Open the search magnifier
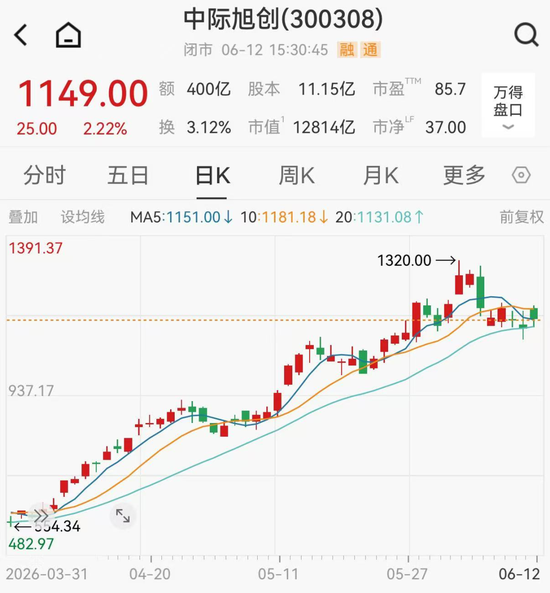This screenshot has height=593, width=550. pos(526,35)
